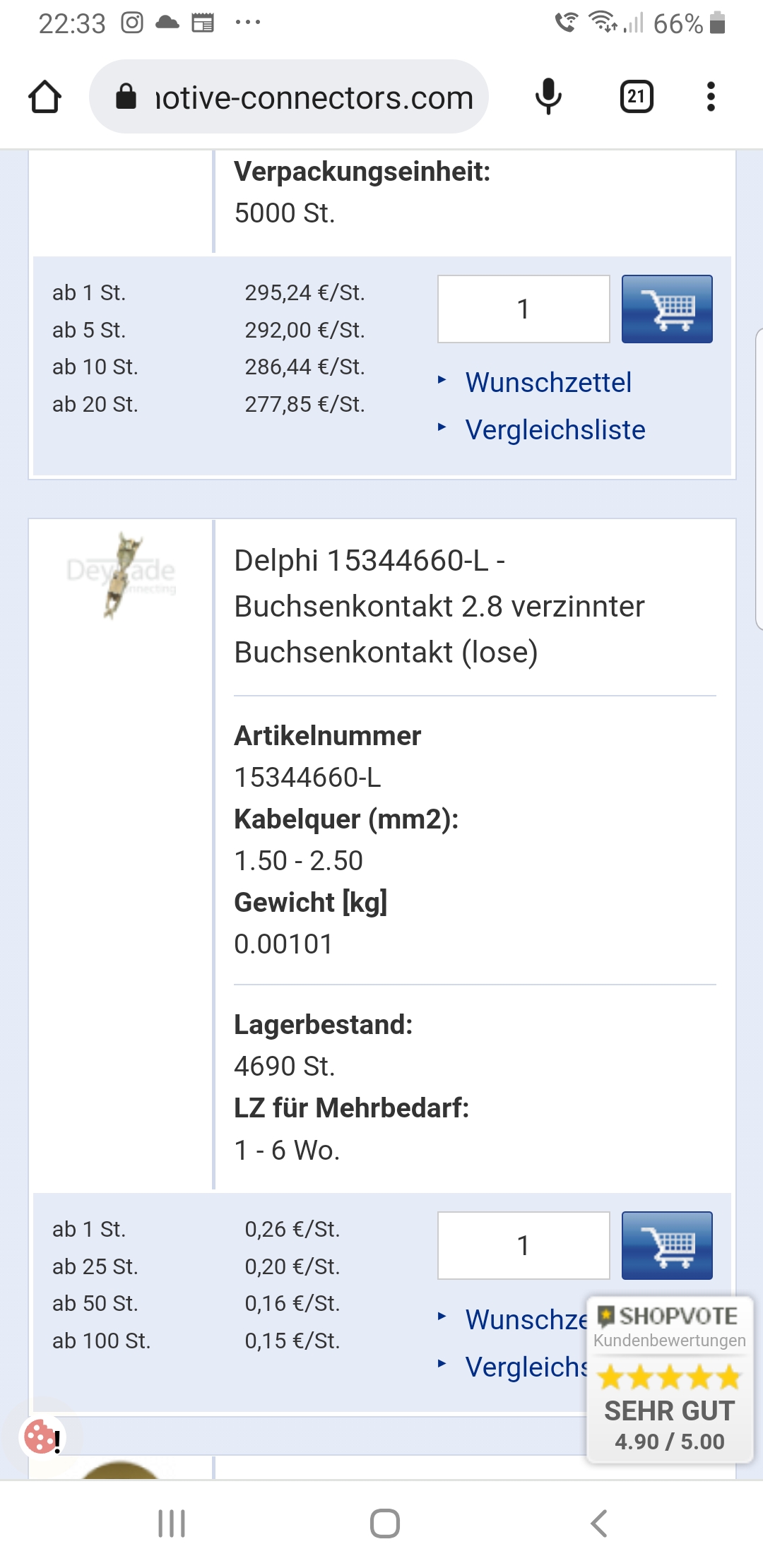Open the tab switcher showing 21 tabs
763x1568 pixels.
[x=636, y=97]
